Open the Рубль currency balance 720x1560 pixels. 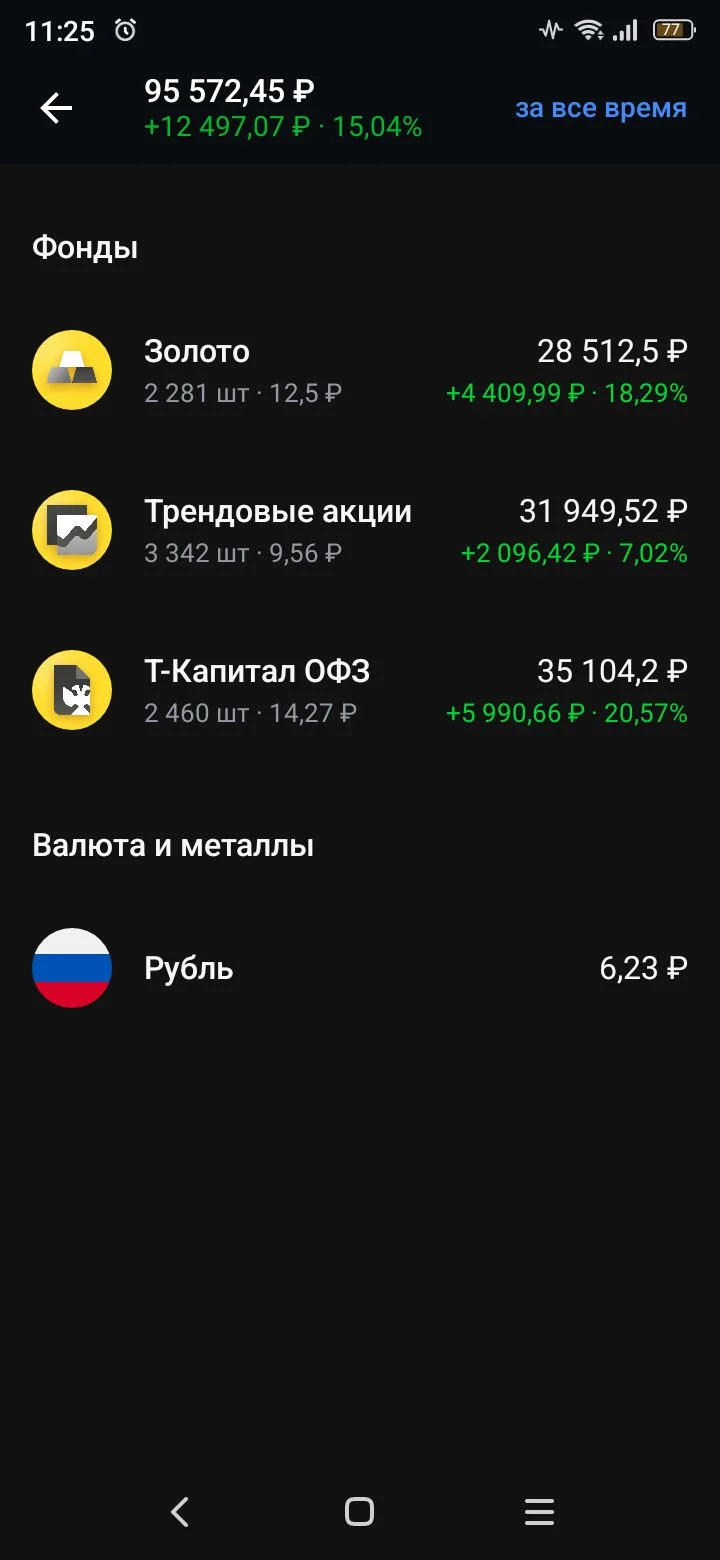click(360, 968)
